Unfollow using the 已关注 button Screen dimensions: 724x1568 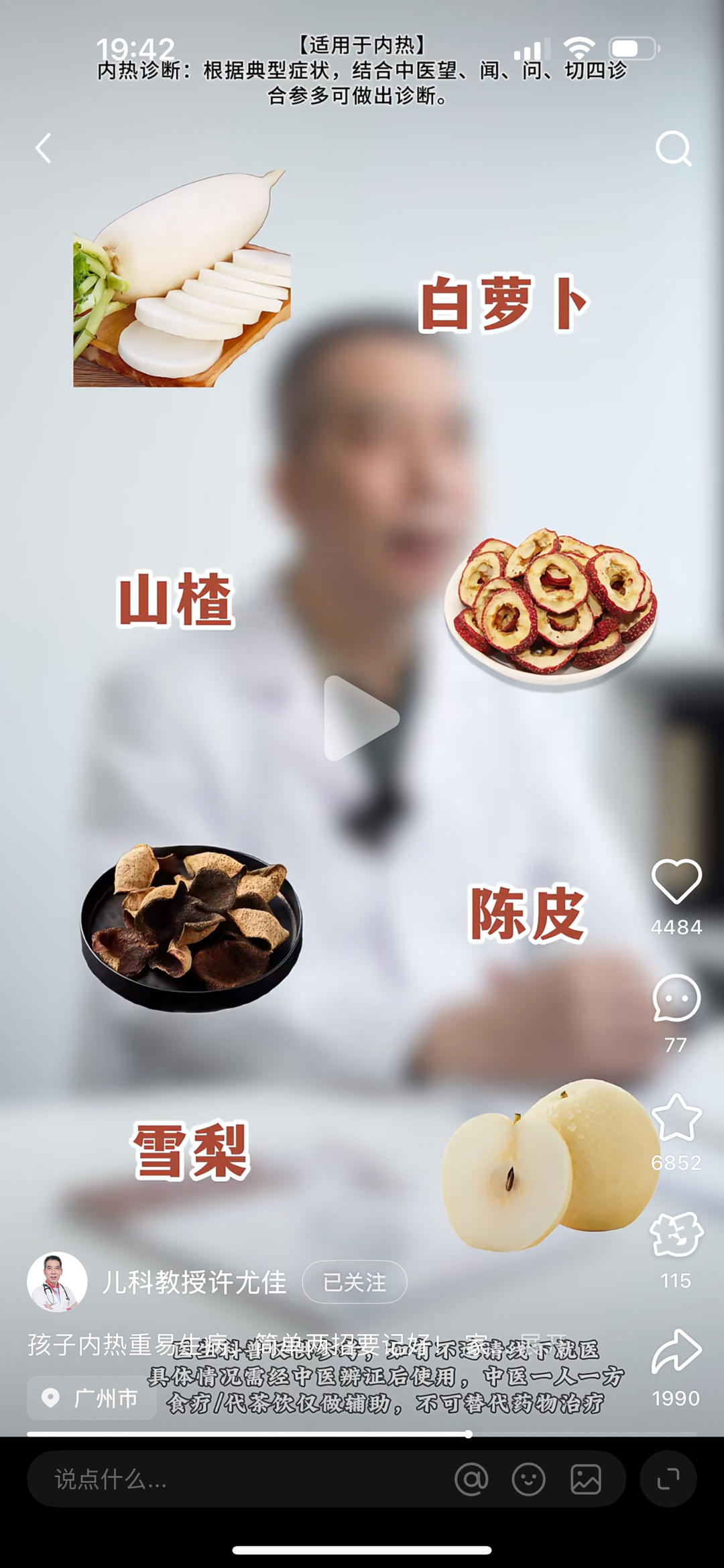(x=354, y=1282)
